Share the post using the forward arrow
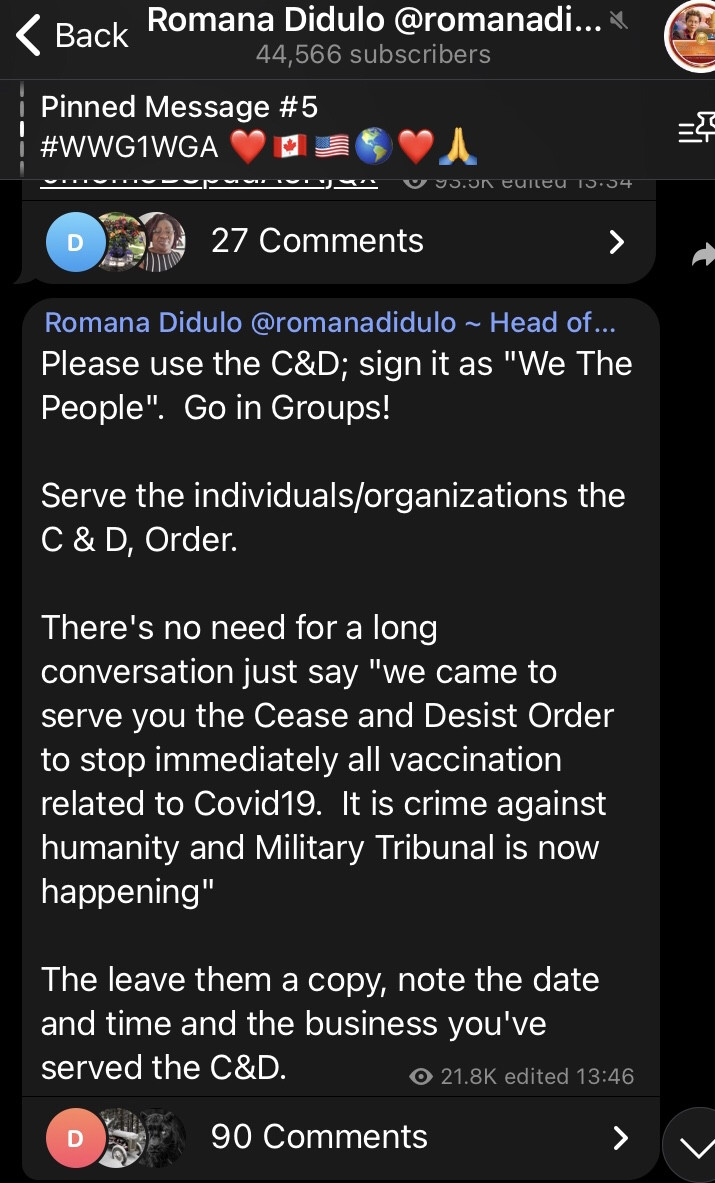This screenshot has height=1183, width=715. (x=703, y=255)
